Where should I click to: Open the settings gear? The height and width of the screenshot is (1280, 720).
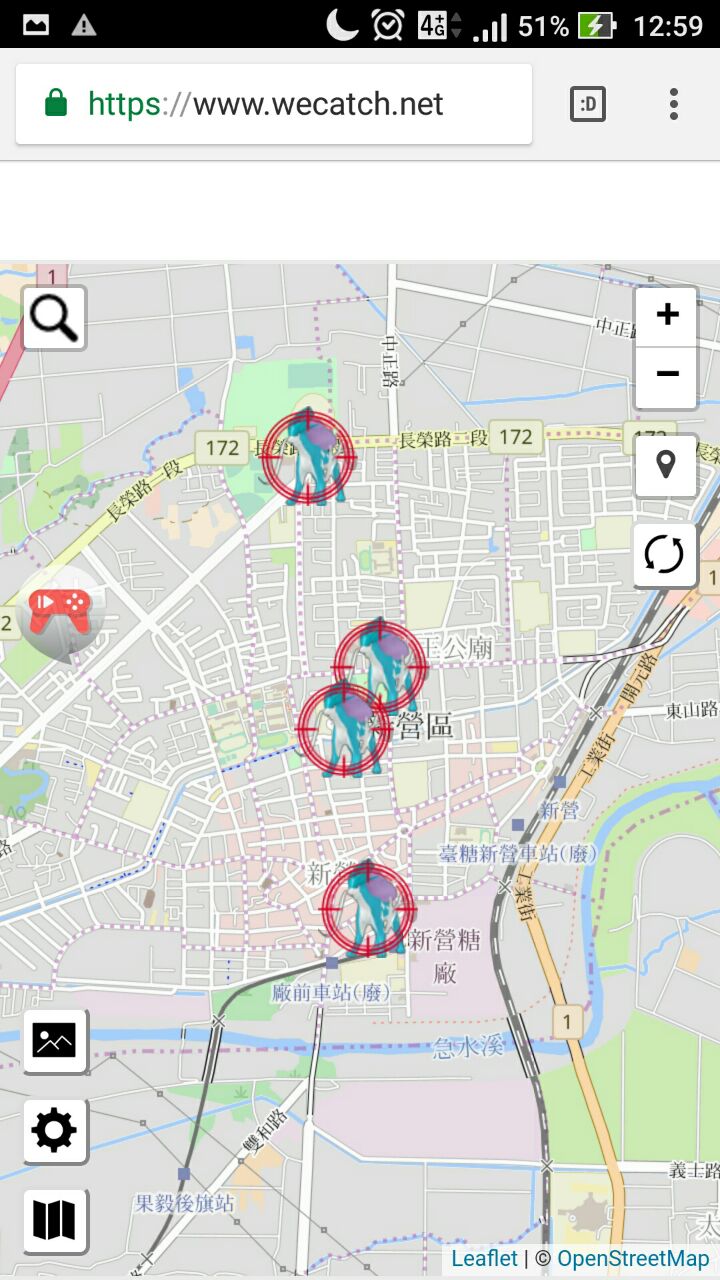tap(54, 1130)
